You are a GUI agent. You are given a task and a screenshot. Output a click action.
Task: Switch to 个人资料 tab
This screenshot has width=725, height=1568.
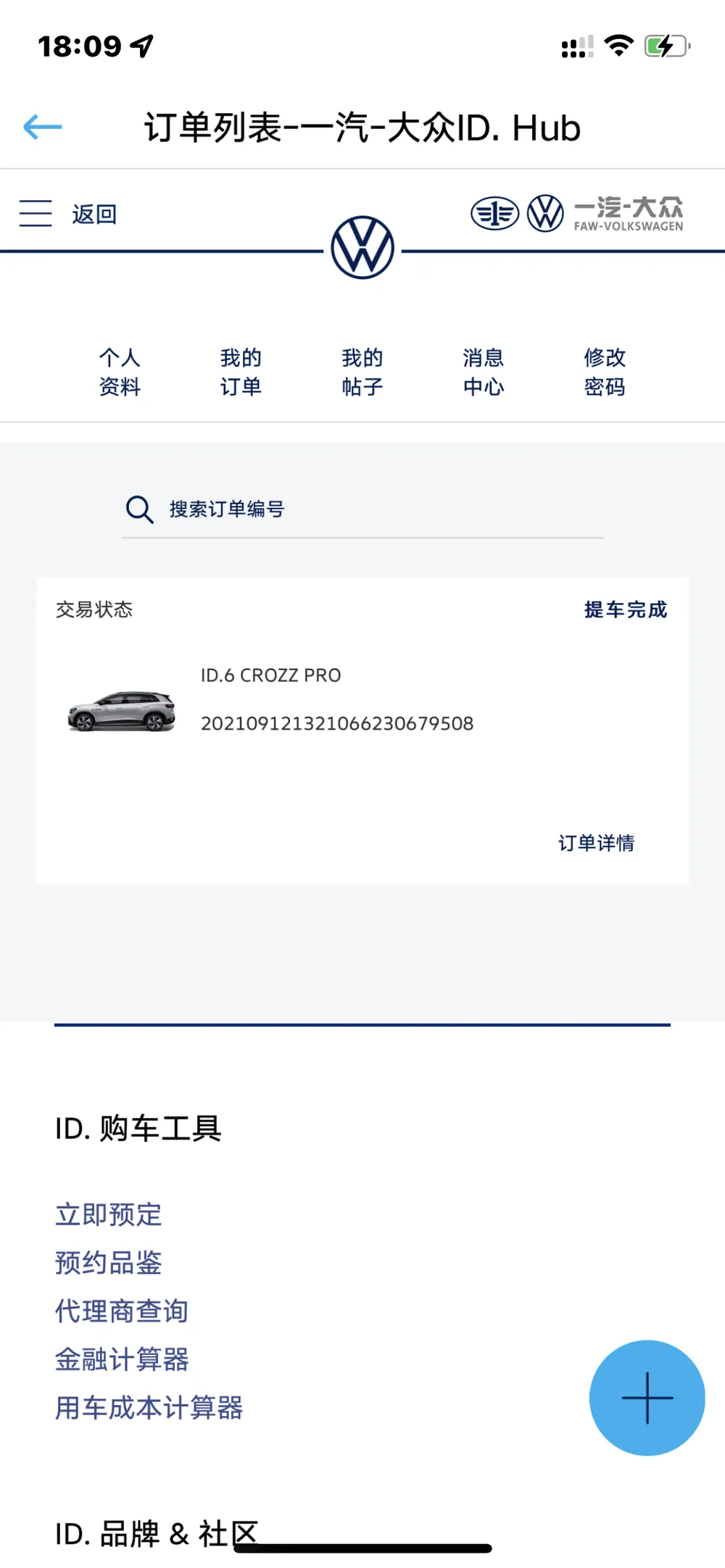click(120, 372)
